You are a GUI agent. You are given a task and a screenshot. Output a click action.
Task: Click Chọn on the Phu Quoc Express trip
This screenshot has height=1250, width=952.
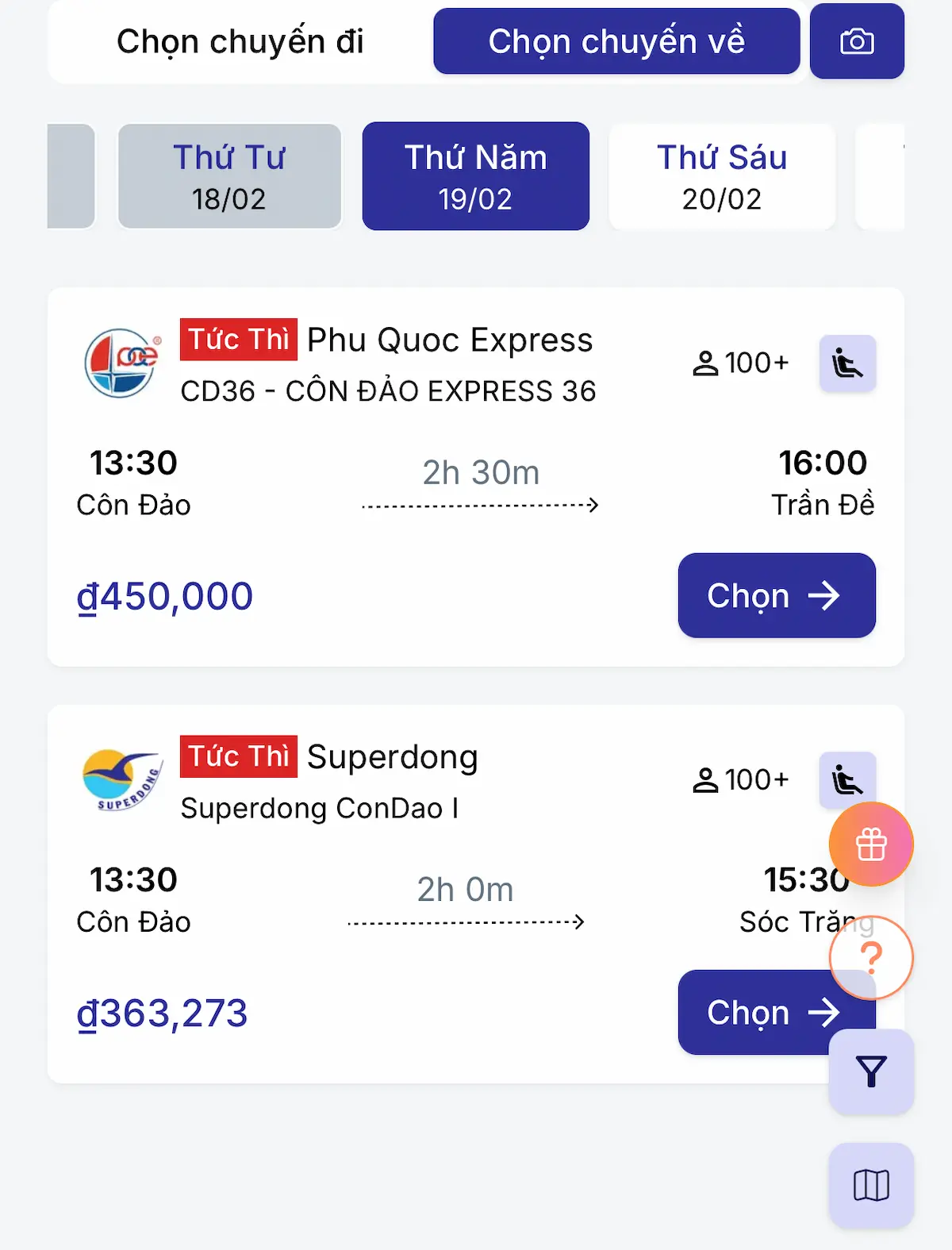[776, 595]
